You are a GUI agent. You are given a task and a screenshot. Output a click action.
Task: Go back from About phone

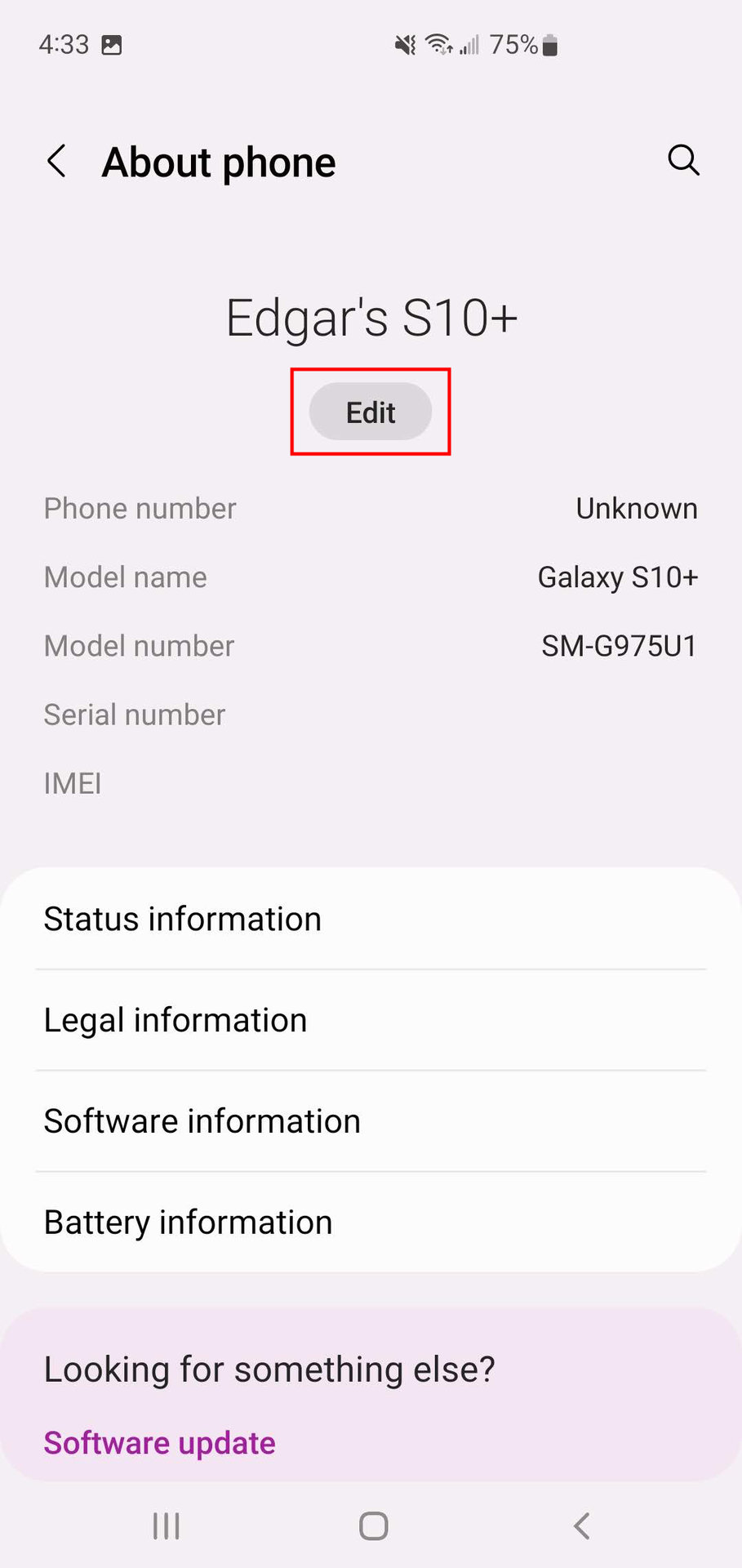(x=56, y=161)
